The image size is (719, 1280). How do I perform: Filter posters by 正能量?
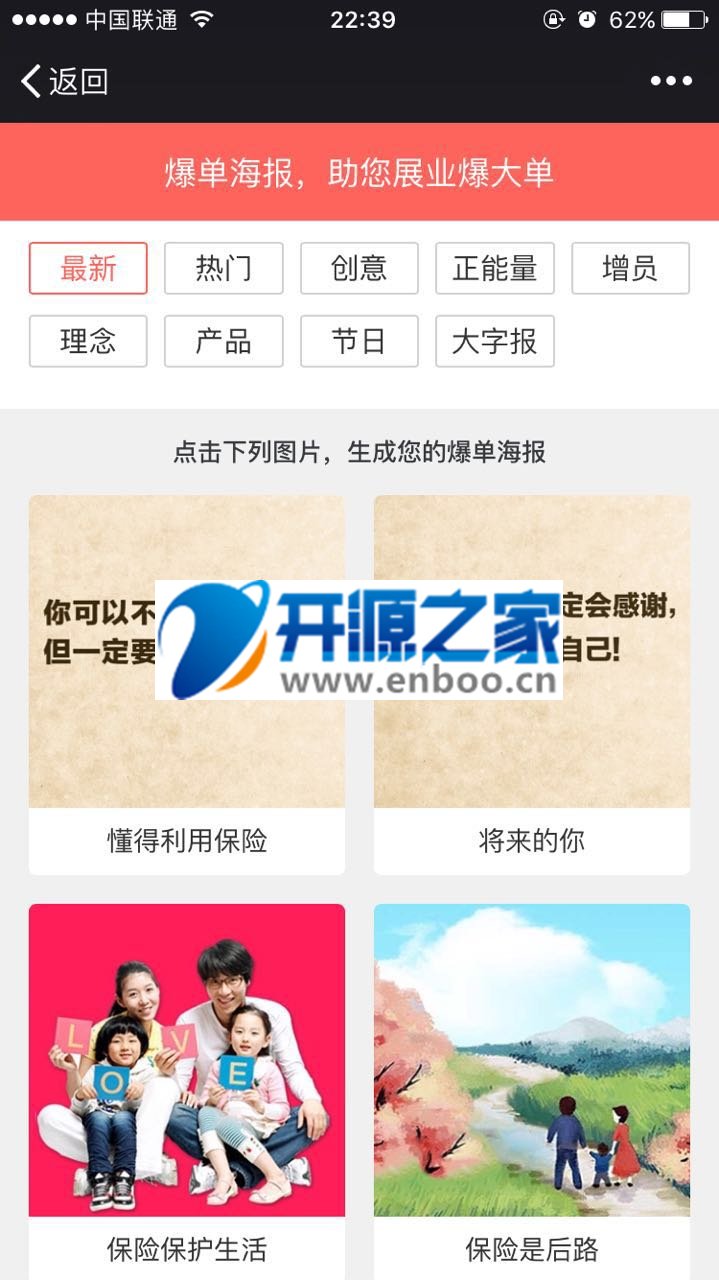(495, 268)
